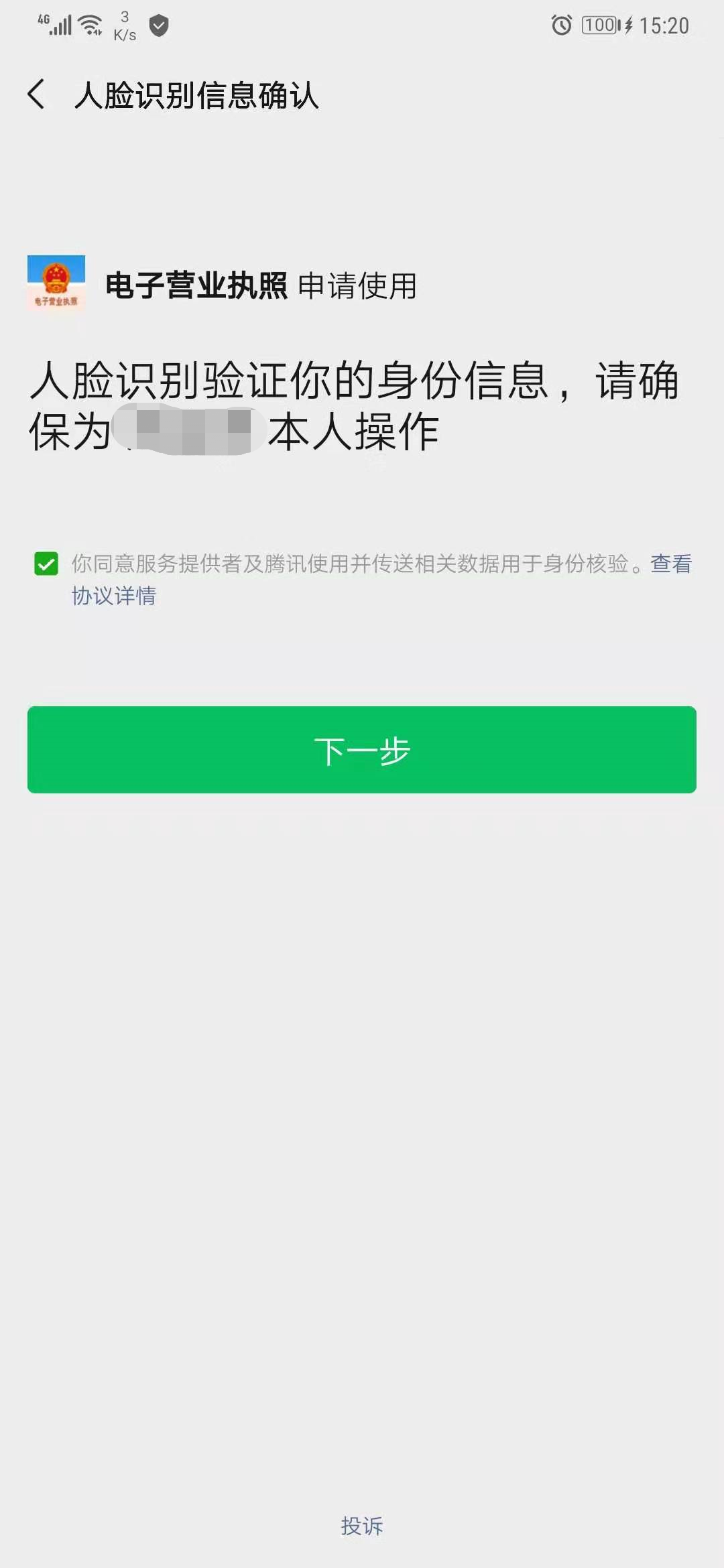Uncheck the agreement checkbox
Screen dimensions: 724x1568
coord(46,564)
